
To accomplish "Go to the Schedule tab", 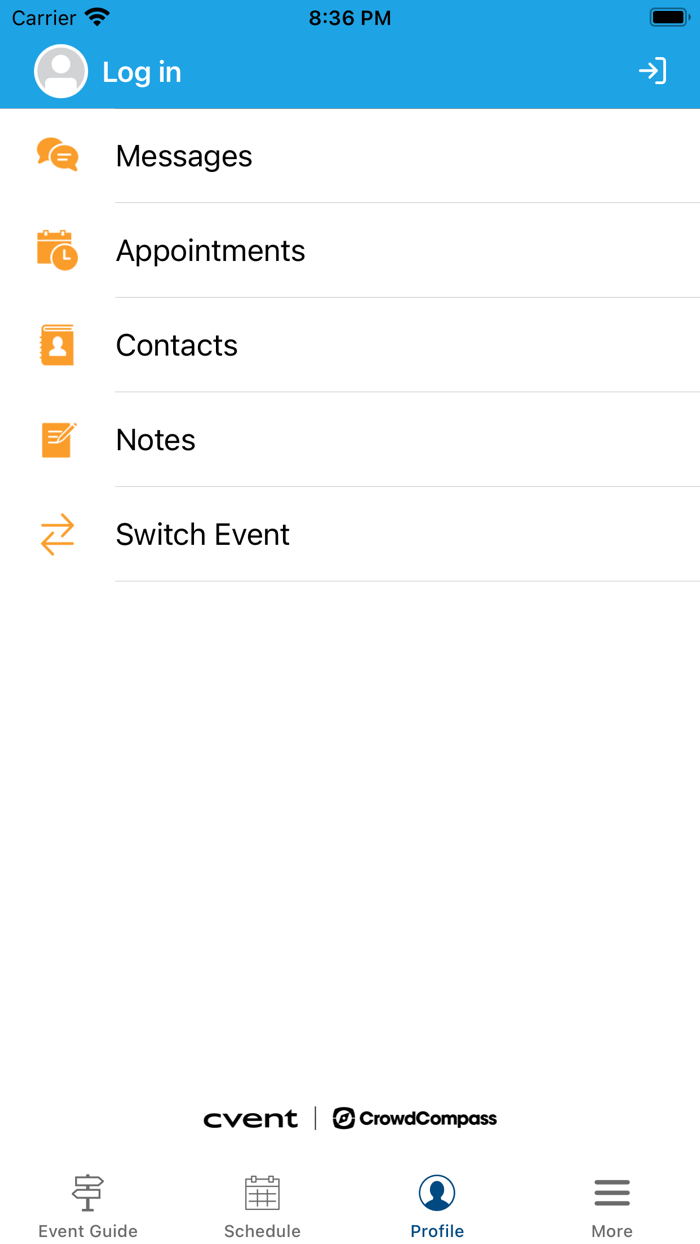I will [262, 1207].
